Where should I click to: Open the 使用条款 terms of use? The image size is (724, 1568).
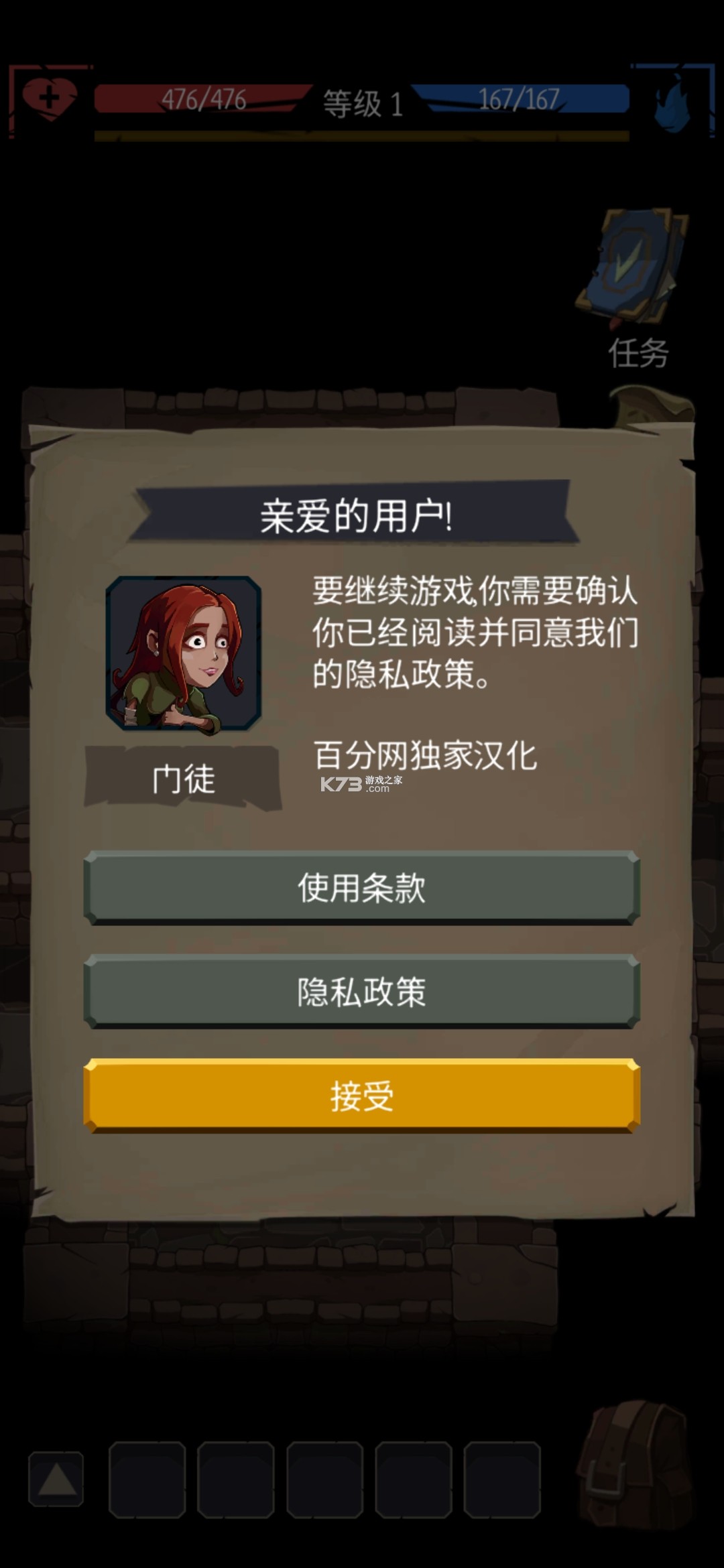pyautogui.click(x=362, y=888)
